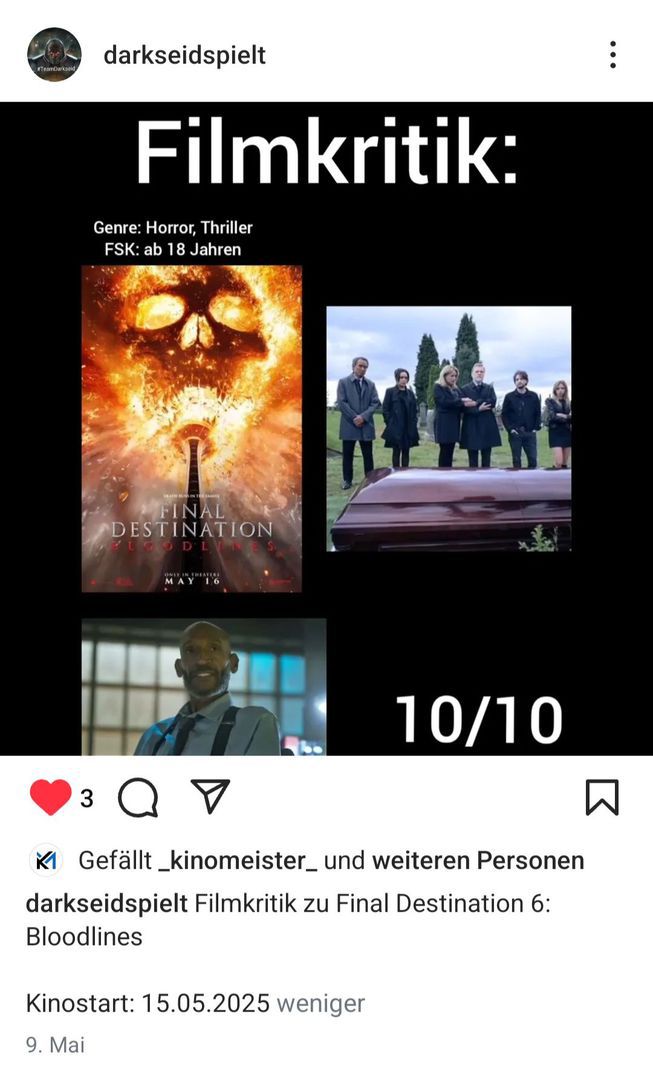Open the post overflow menu
The image size is (653, 1080).
(613, 55)
